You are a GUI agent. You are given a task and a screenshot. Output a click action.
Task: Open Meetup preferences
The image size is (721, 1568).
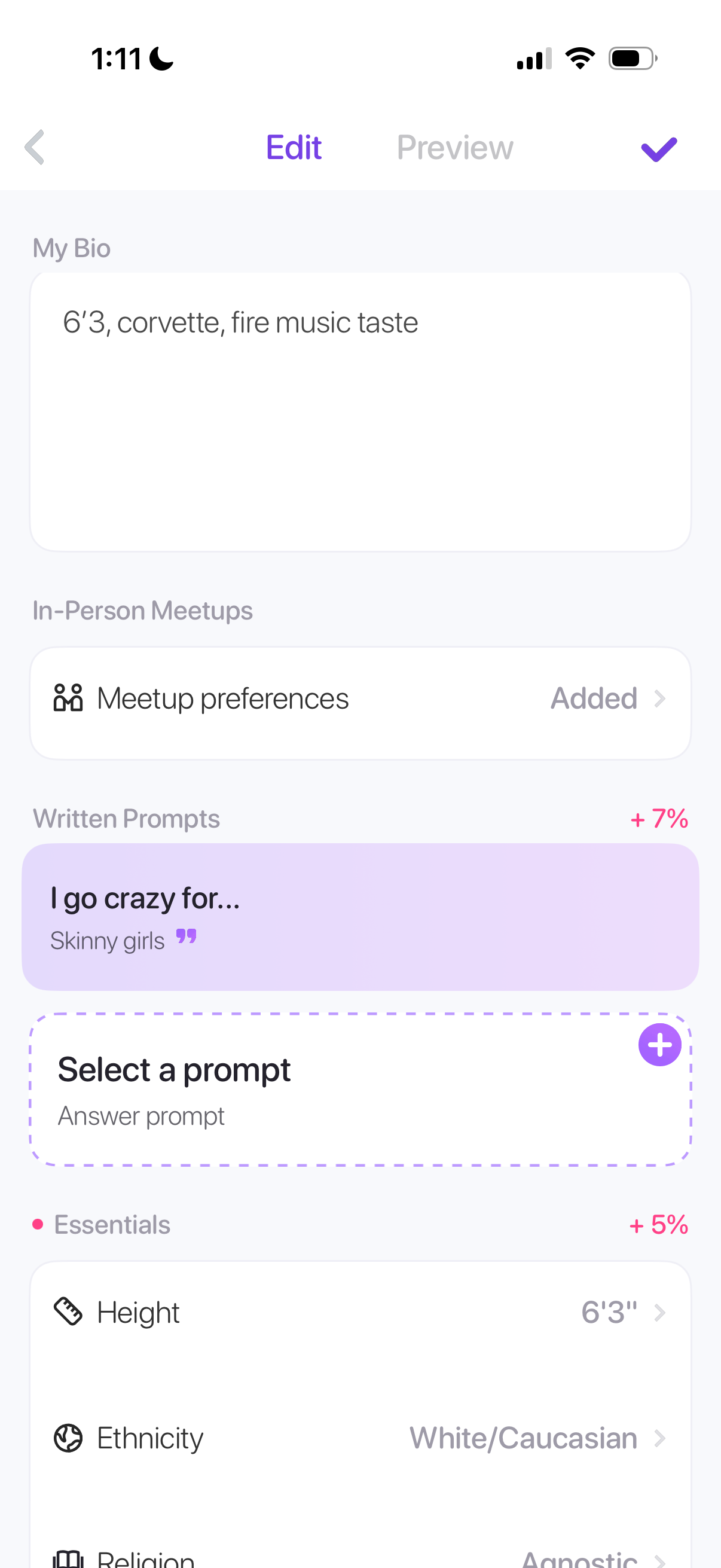pos(360,698)
